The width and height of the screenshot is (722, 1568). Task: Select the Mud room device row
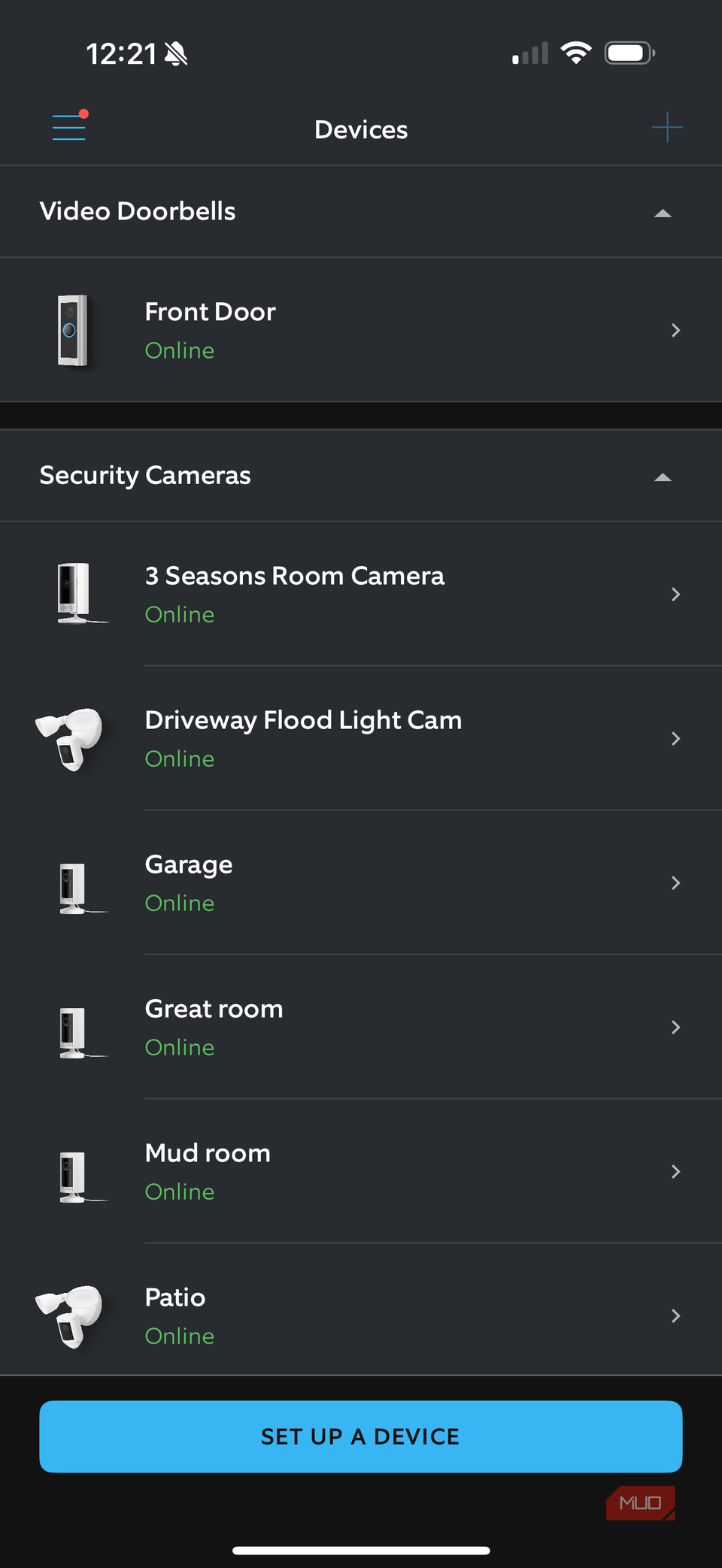coord(361,1172)
